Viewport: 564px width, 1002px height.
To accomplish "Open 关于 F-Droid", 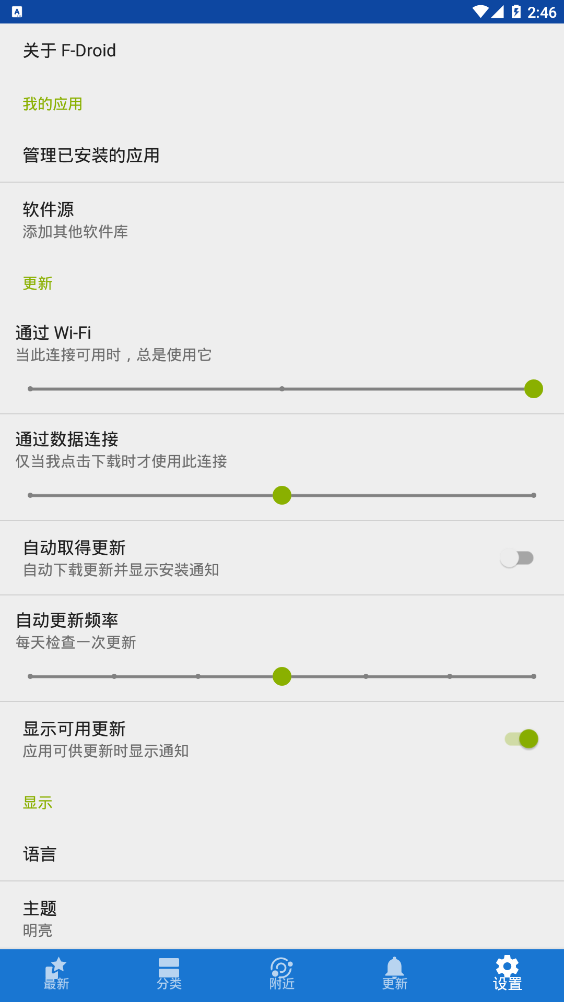I will click(x=282, y=50).
